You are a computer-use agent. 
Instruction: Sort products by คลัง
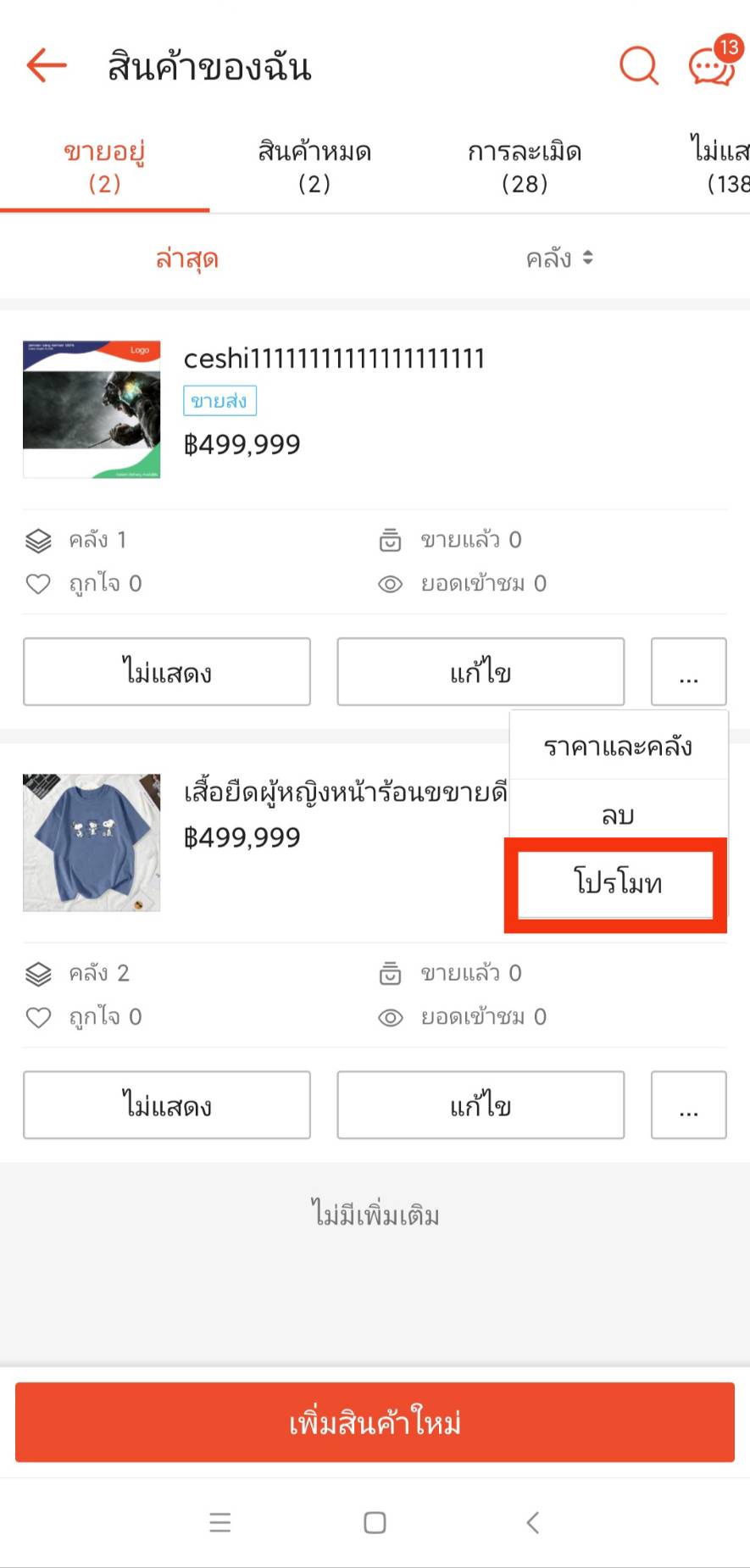coord(559,258)
